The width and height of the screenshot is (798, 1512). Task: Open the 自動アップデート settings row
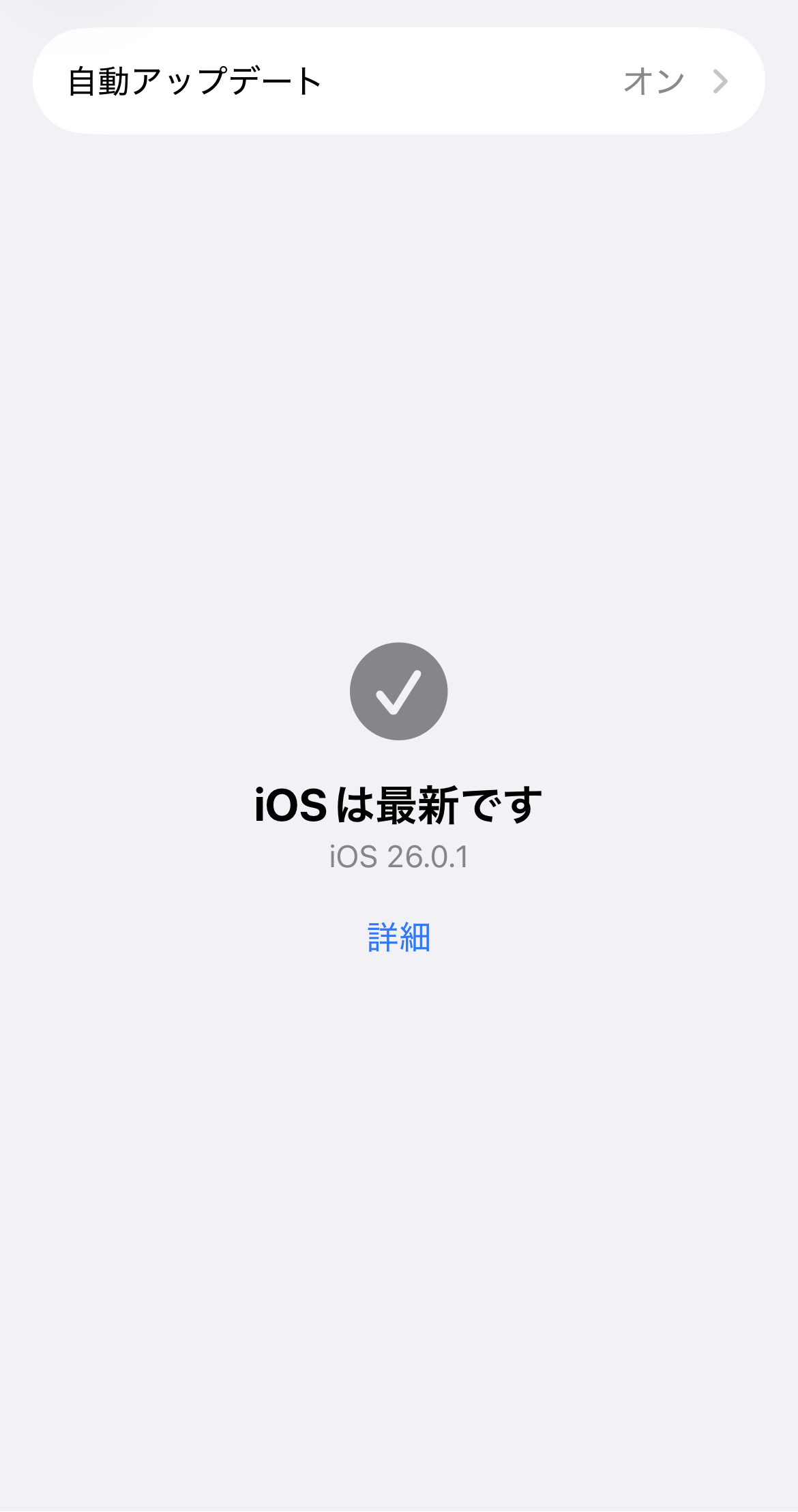tap(398, 81)
